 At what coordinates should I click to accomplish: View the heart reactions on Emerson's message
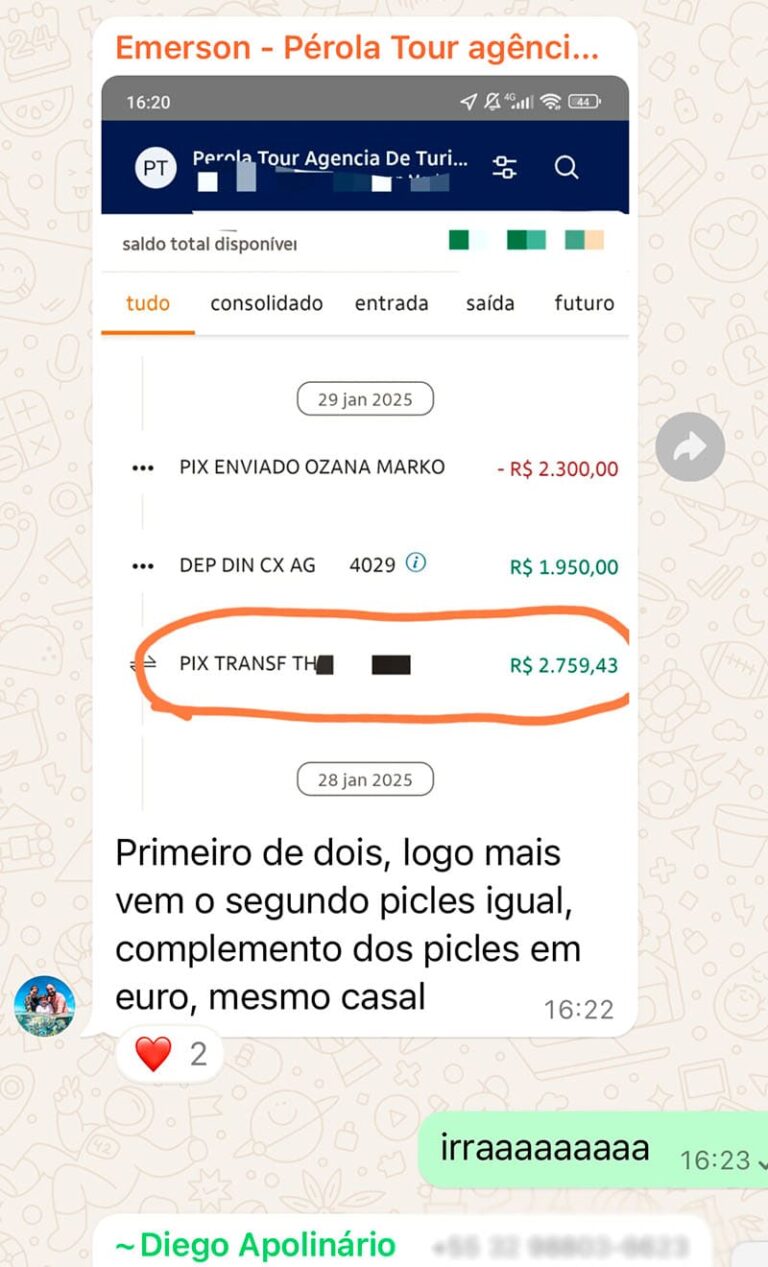[169, 1053]
